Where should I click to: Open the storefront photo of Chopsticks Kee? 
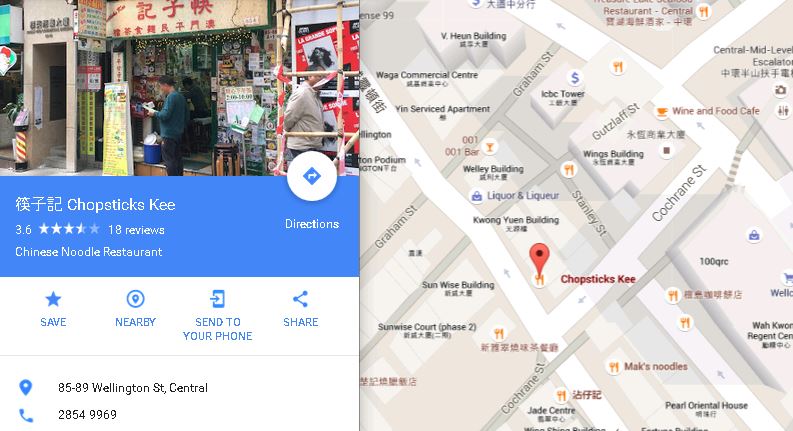coord(179,87)
